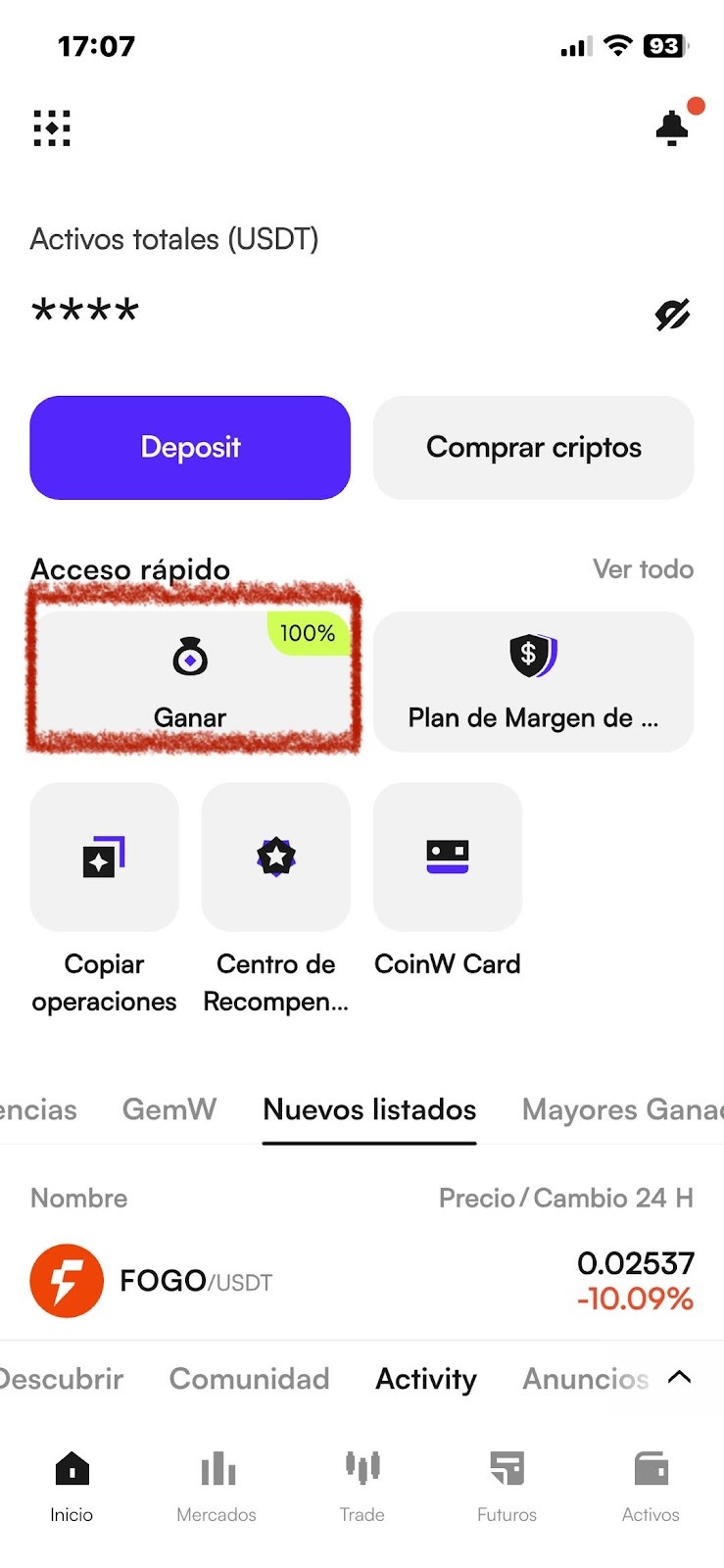
Task: Open the grid menu icon
Action: [52, 128]
